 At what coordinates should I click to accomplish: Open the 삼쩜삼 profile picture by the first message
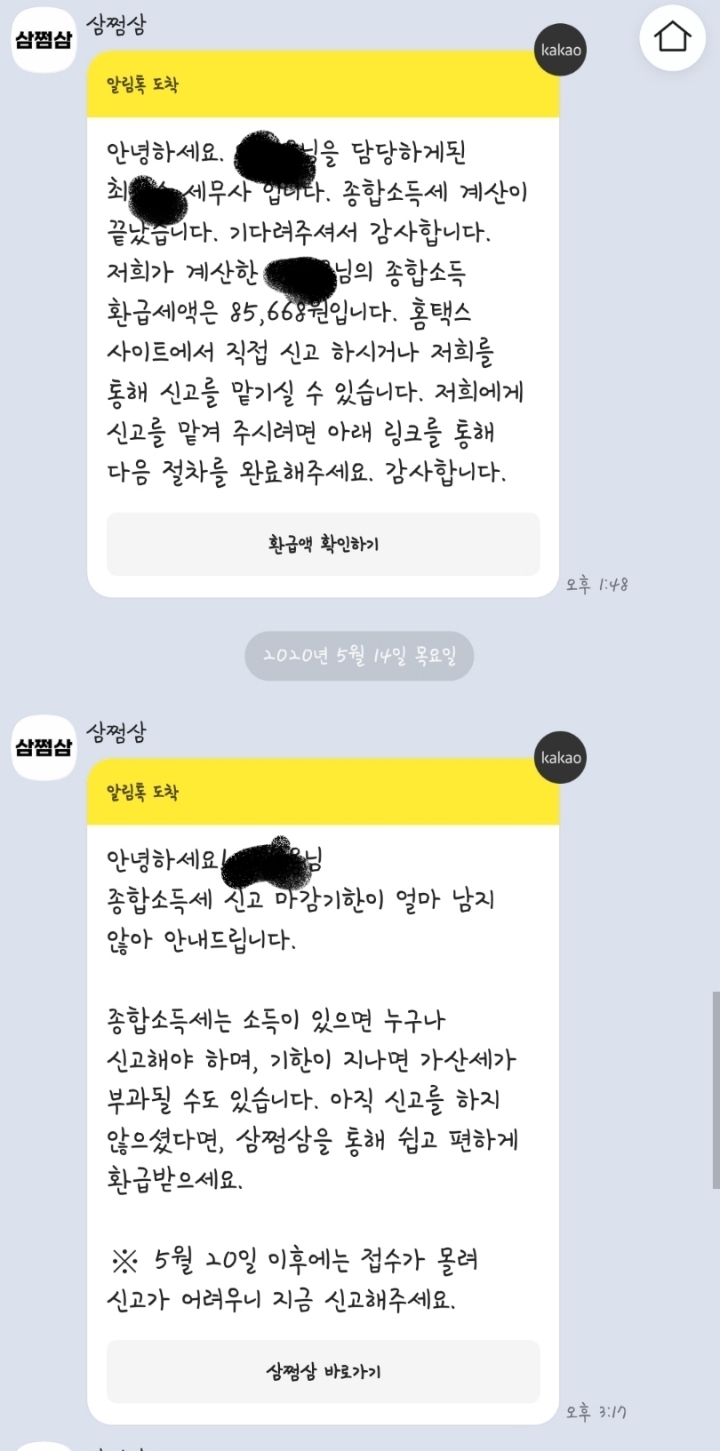pyautogui.click(x=44, y=39)
